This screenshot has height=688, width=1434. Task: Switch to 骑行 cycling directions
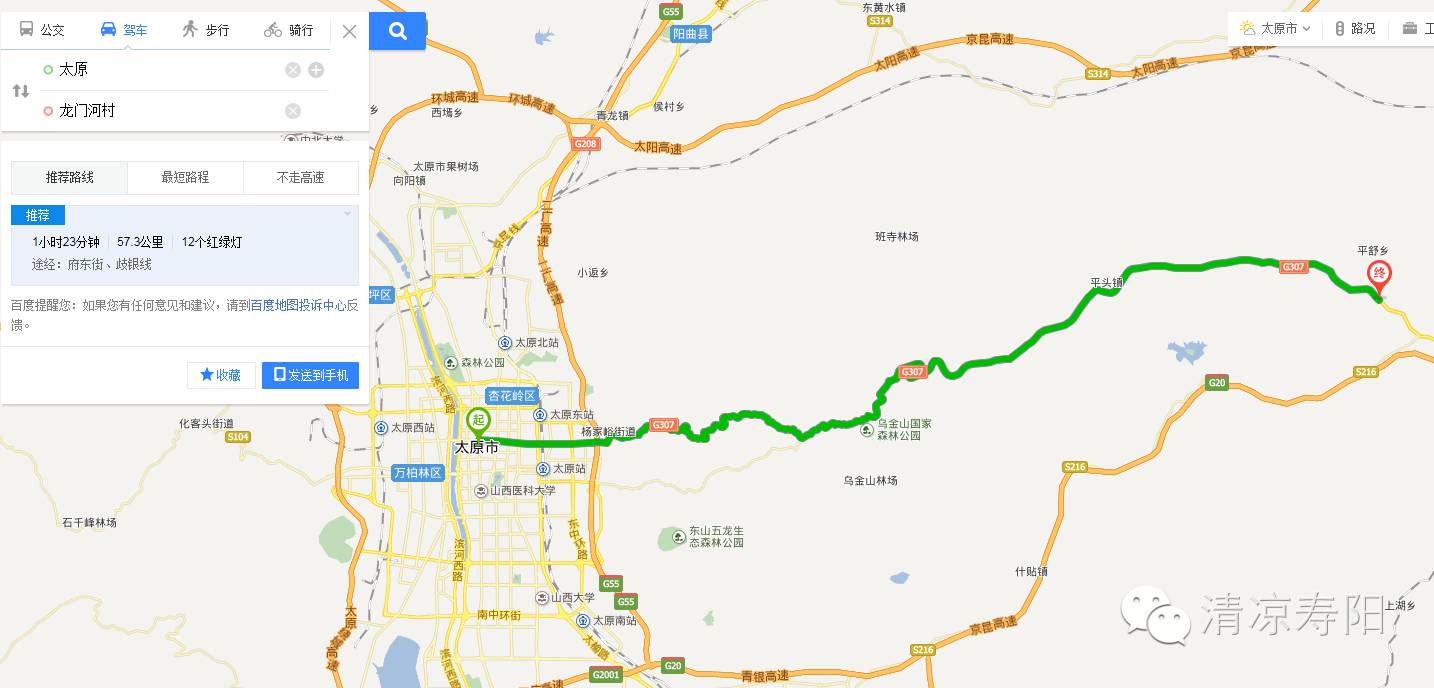[x=289, y=30]
